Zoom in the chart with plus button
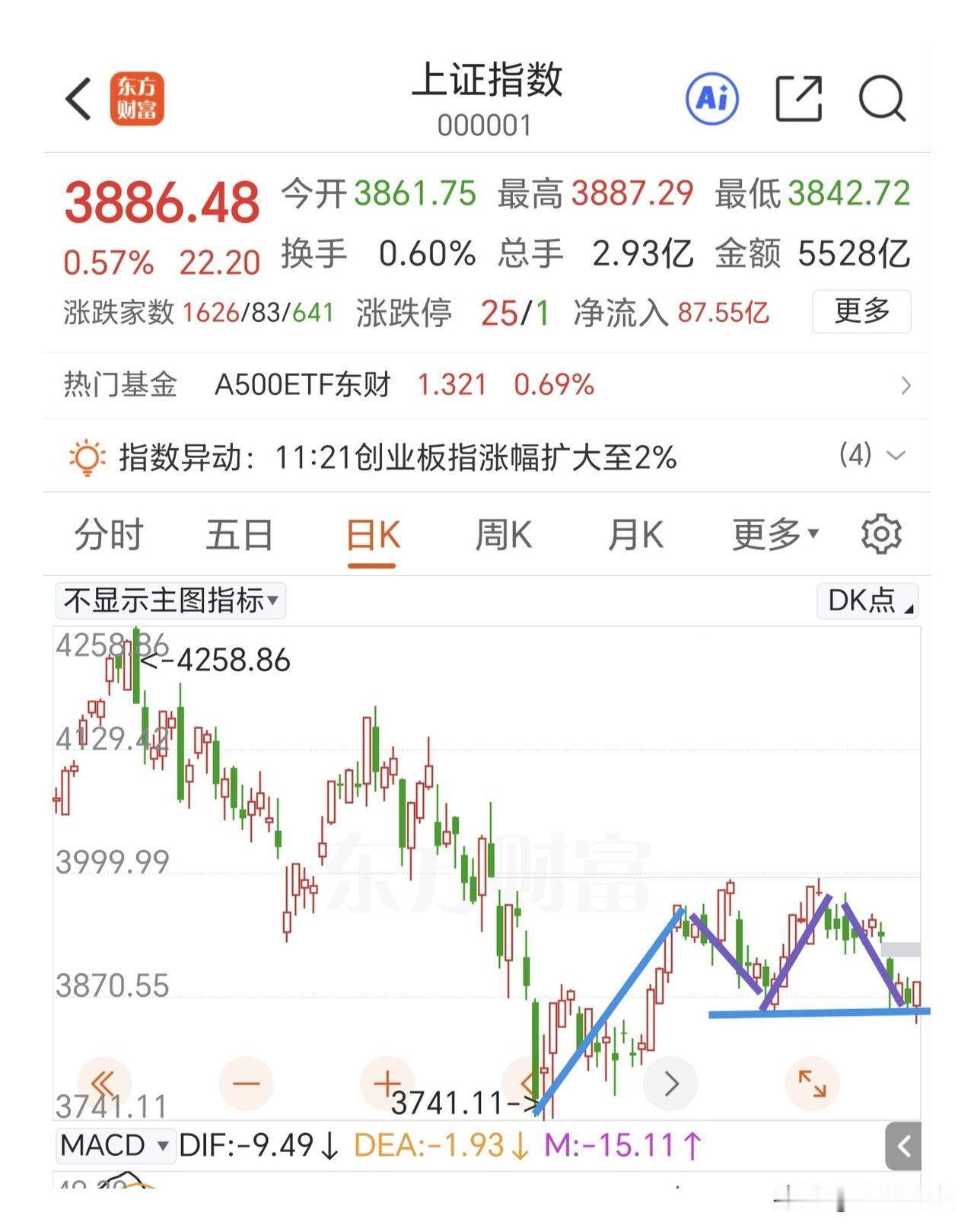The width and height of the screenshot is (974, 1232). point(387,1083)
